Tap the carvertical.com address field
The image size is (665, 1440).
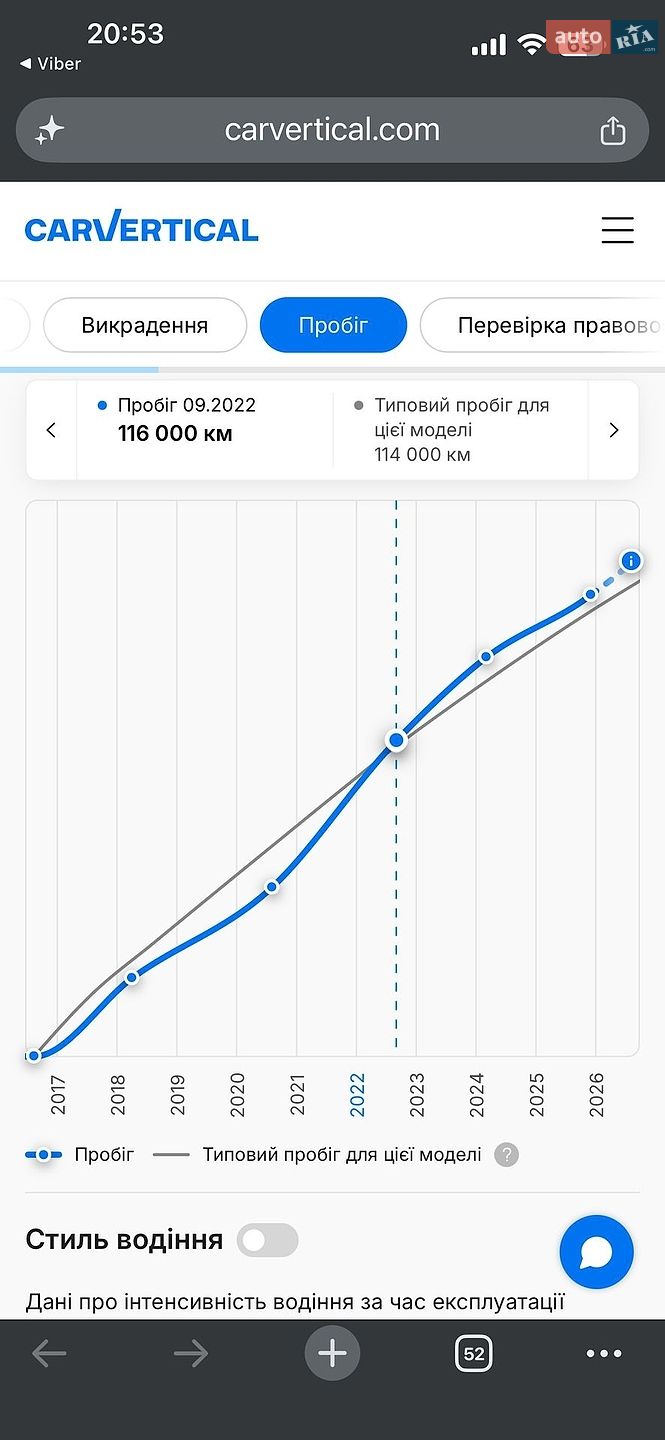point(332,130)
